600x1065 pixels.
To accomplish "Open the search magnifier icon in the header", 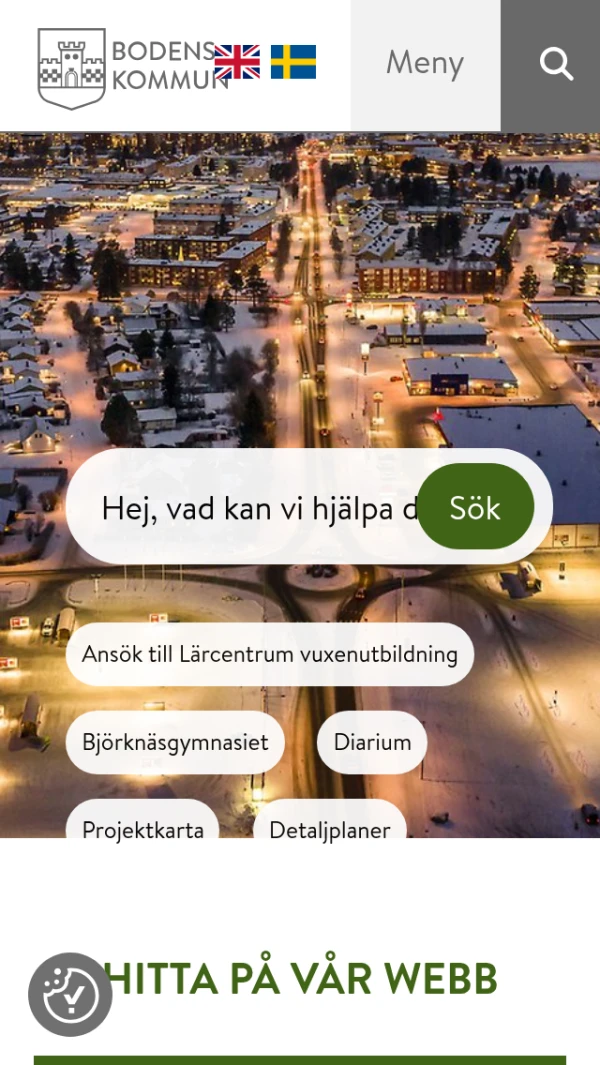I will click(x=556, y=64).
